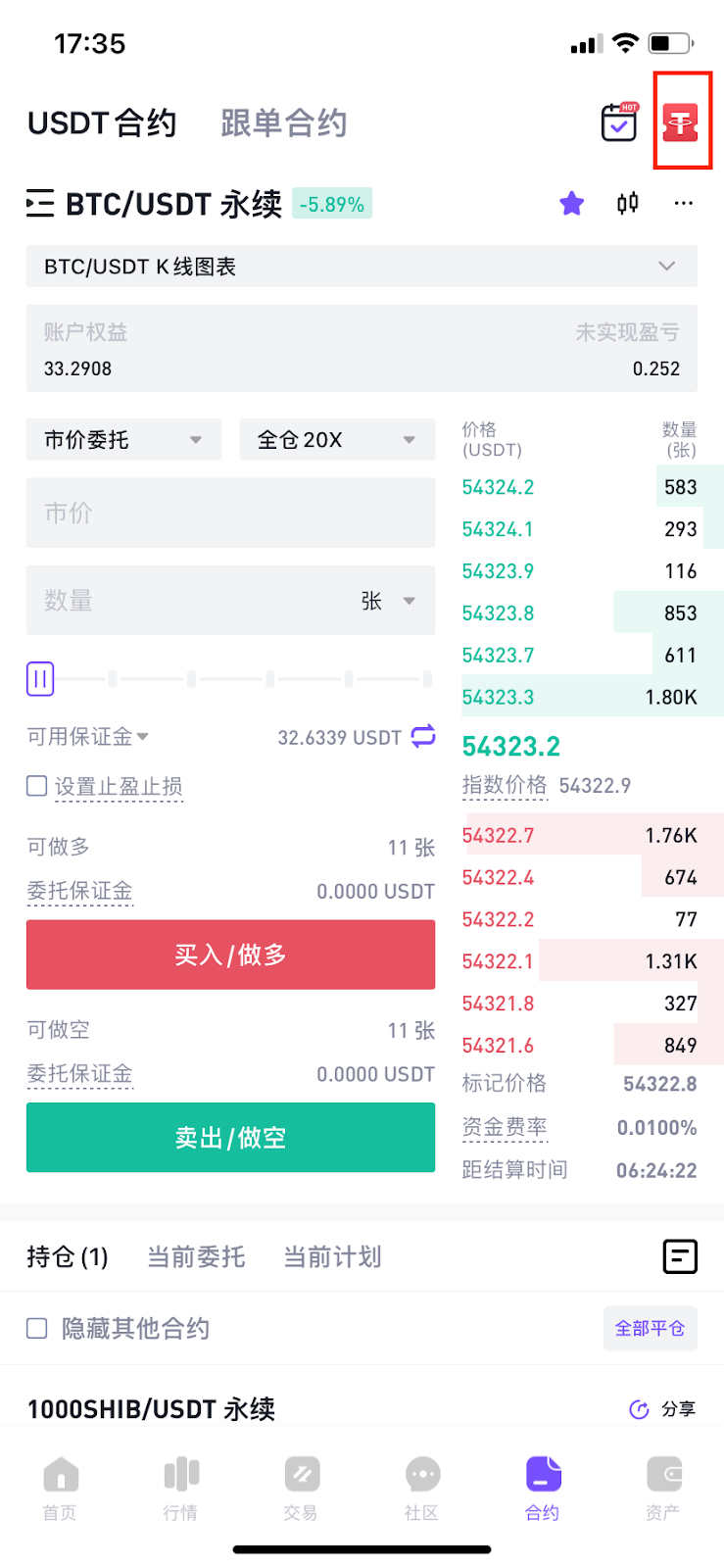Open the three-dot overflow menu
The image size is (724, 1568).
point(684,203)
